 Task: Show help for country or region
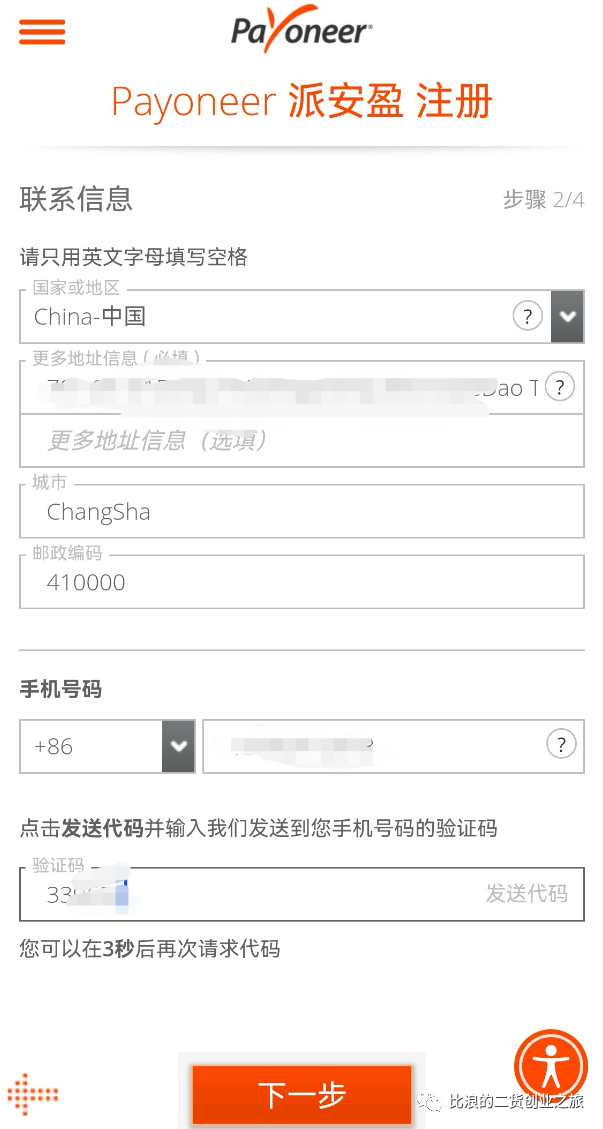point(527,317)
